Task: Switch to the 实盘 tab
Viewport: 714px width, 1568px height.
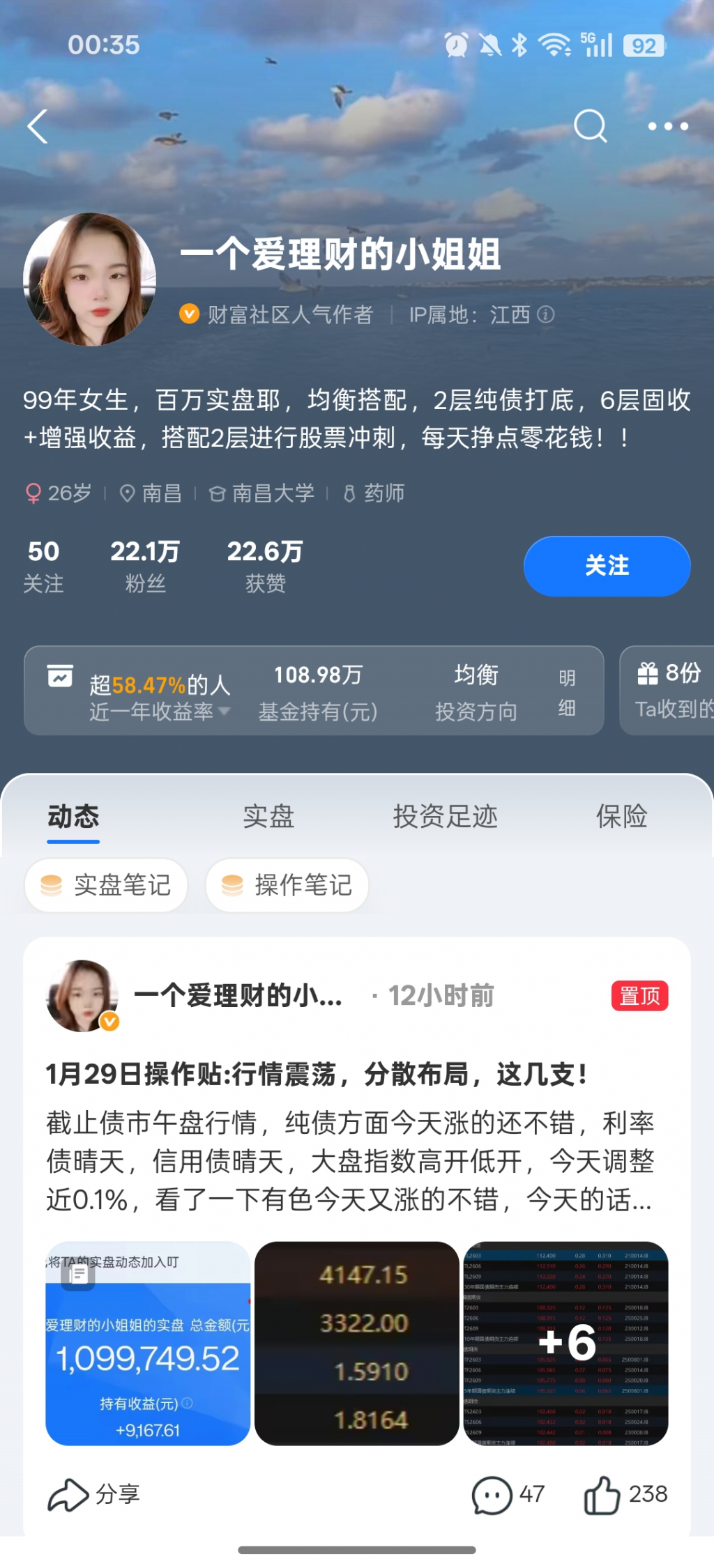Action: 268,816
